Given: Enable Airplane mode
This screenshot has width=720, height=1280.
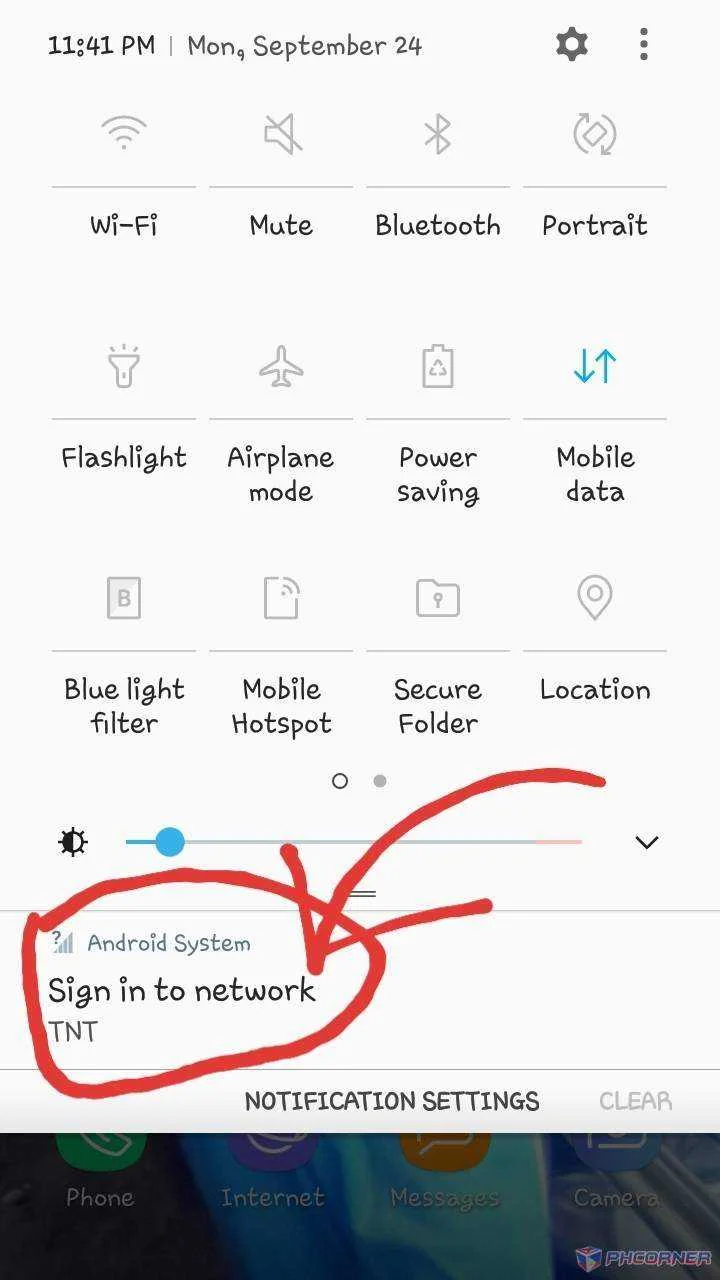Looking at the screenshot, I should click(281, 366).
